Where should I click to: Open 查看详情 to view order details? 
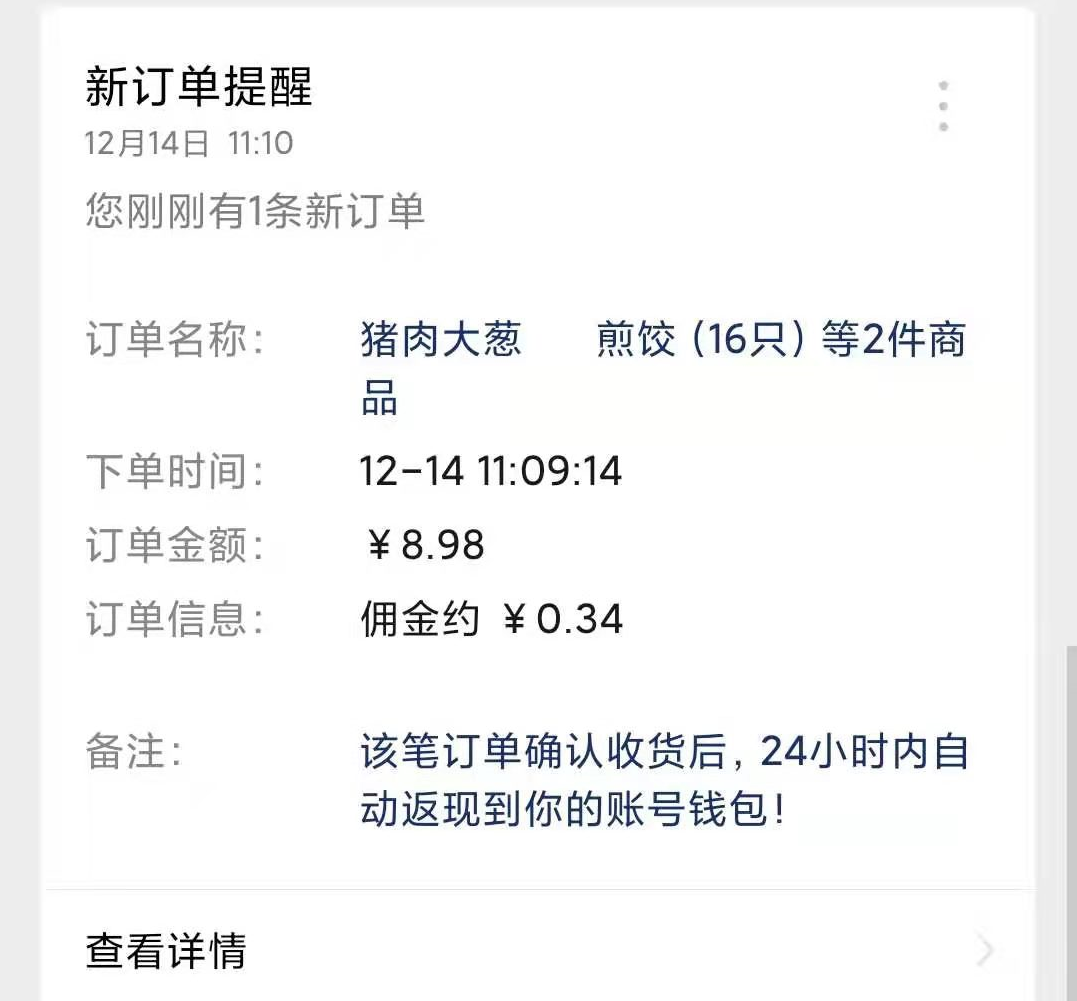[x=538, y=950]
